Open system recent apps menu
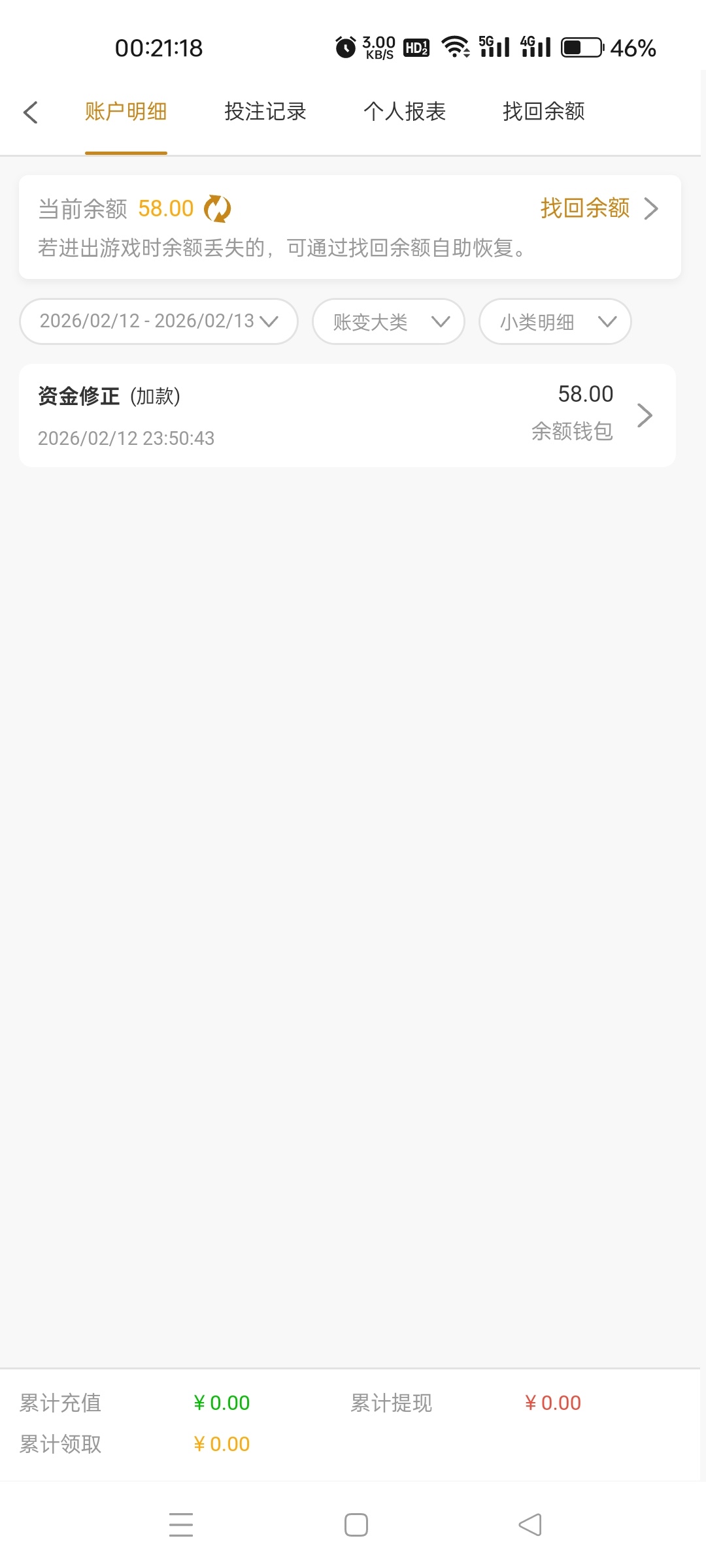 coord(181,1525)
